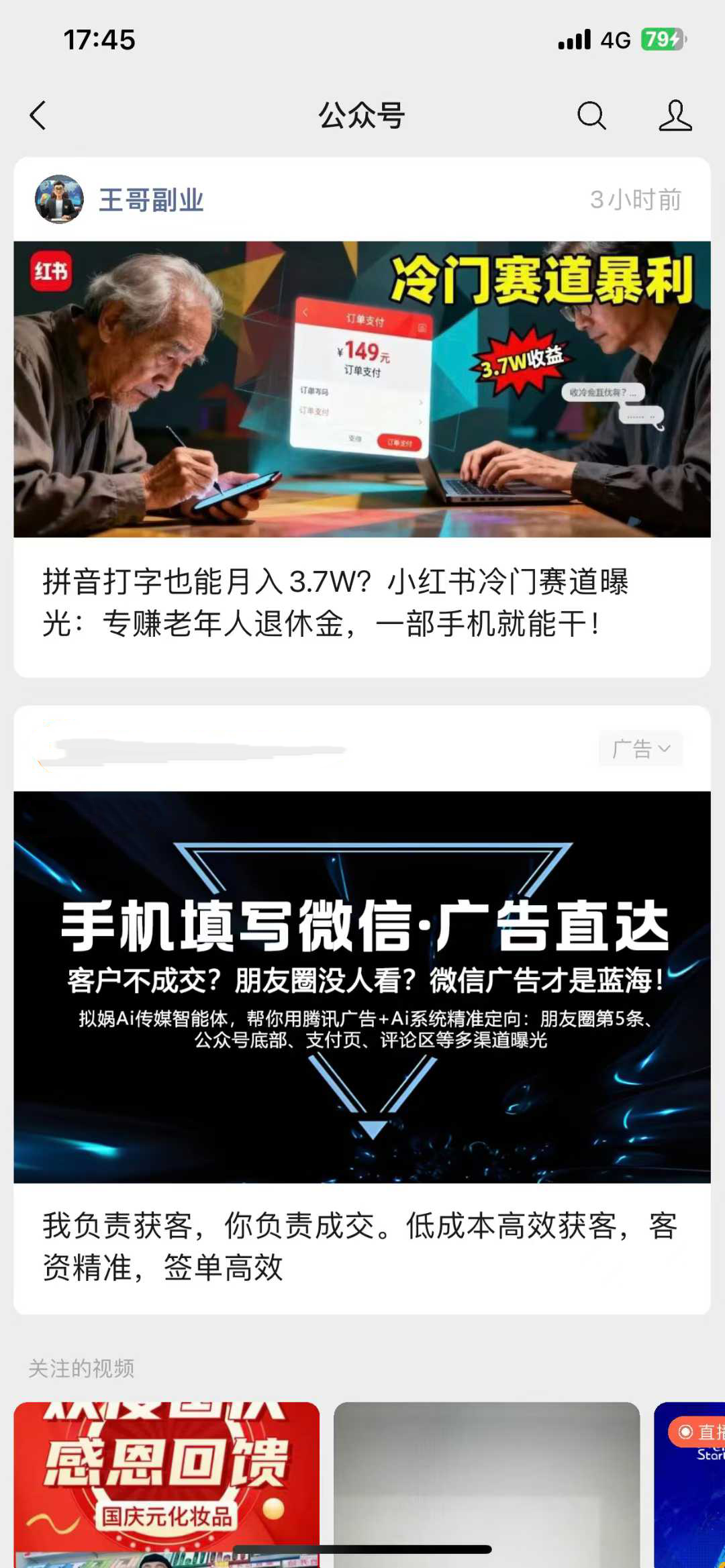The height and width of the screenshot is (1568, 725).
Task: Tap 3小时前 timestamp on the post
Action: (x=636, y=198)
